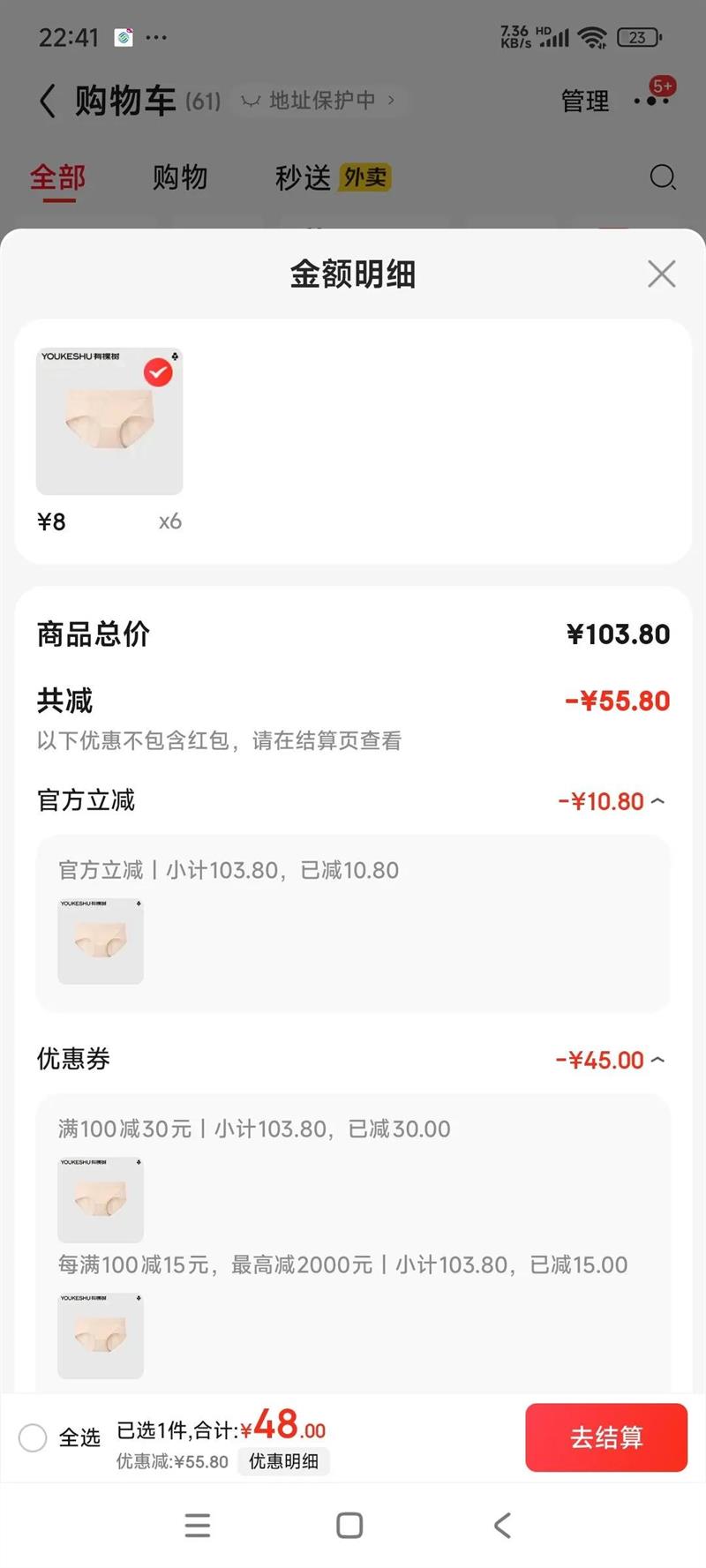This screenshot has width=706, height=1568.
Task: Open 地址保护中 address settings
Action: coord(319,101)
